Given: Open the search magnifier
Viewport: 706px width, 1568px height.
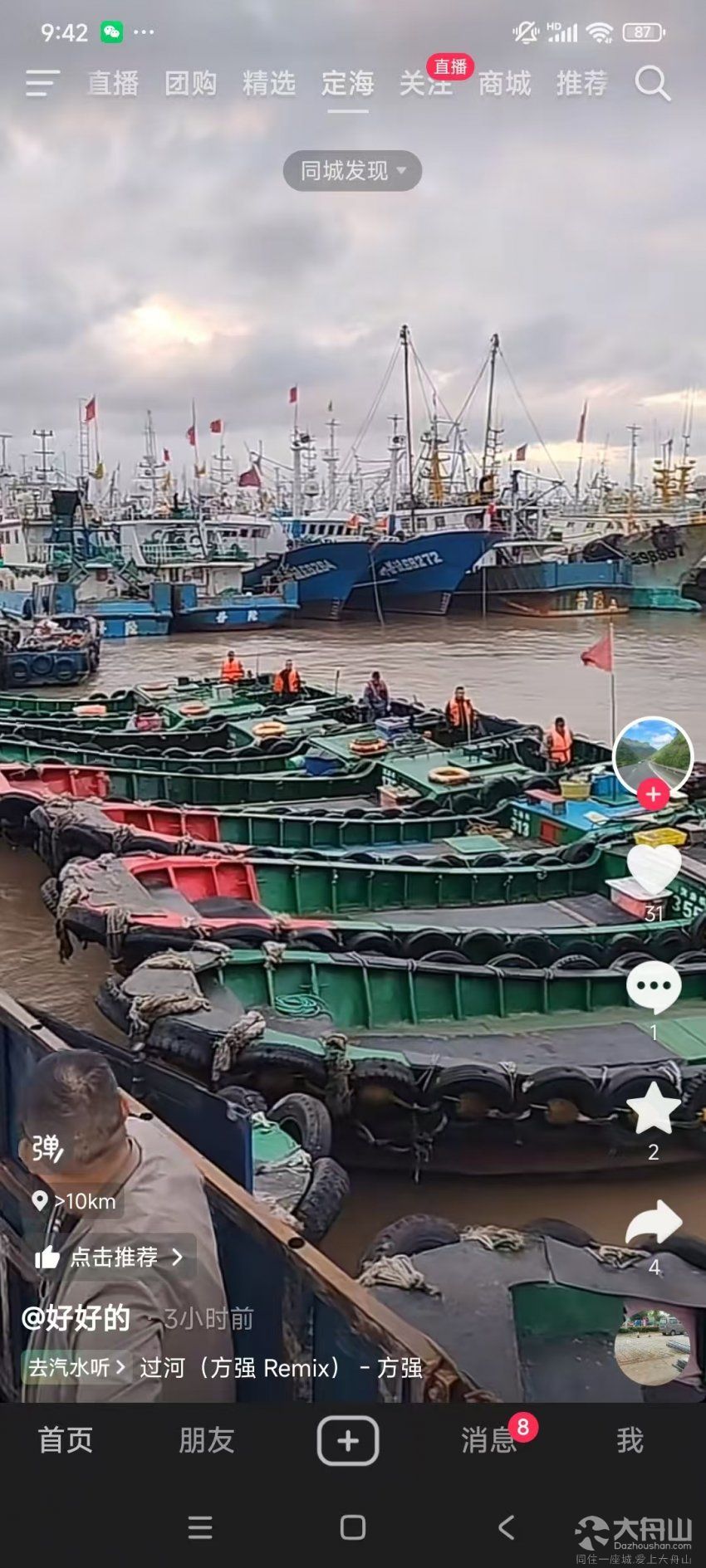Looking at the screenshot, I should [x=653, y=83].
